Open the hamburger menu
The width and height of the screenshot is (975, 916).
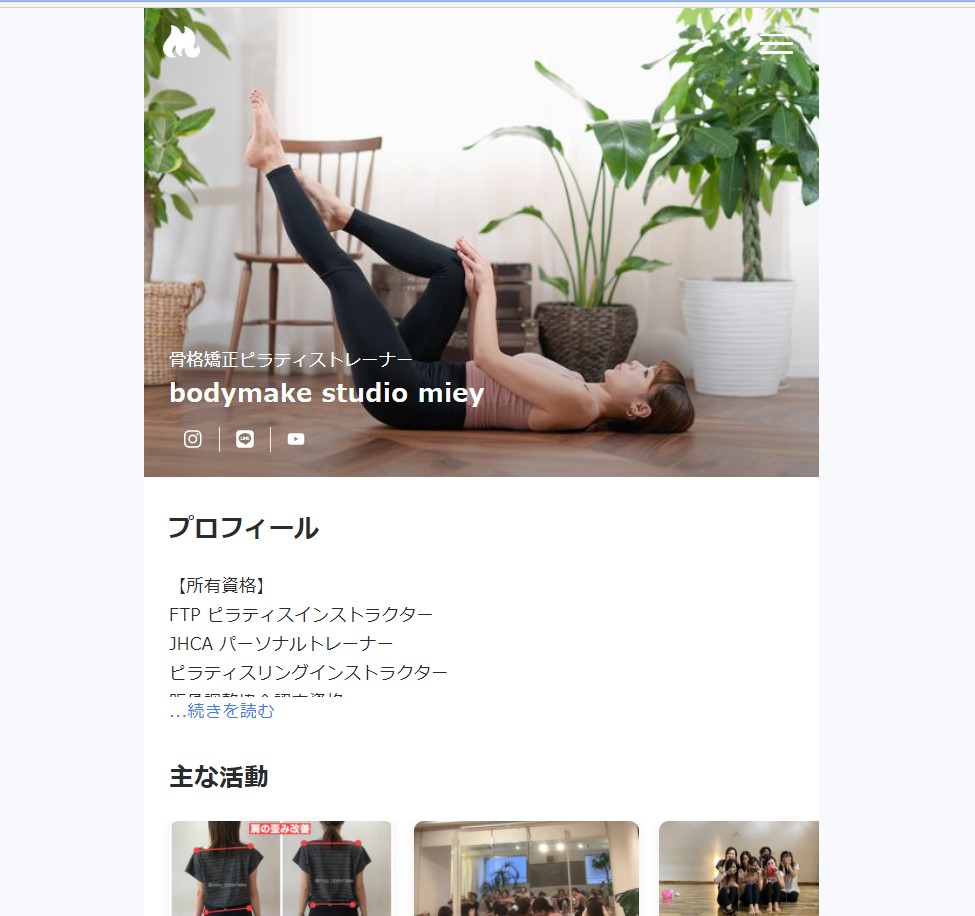[x=776, y=43]
